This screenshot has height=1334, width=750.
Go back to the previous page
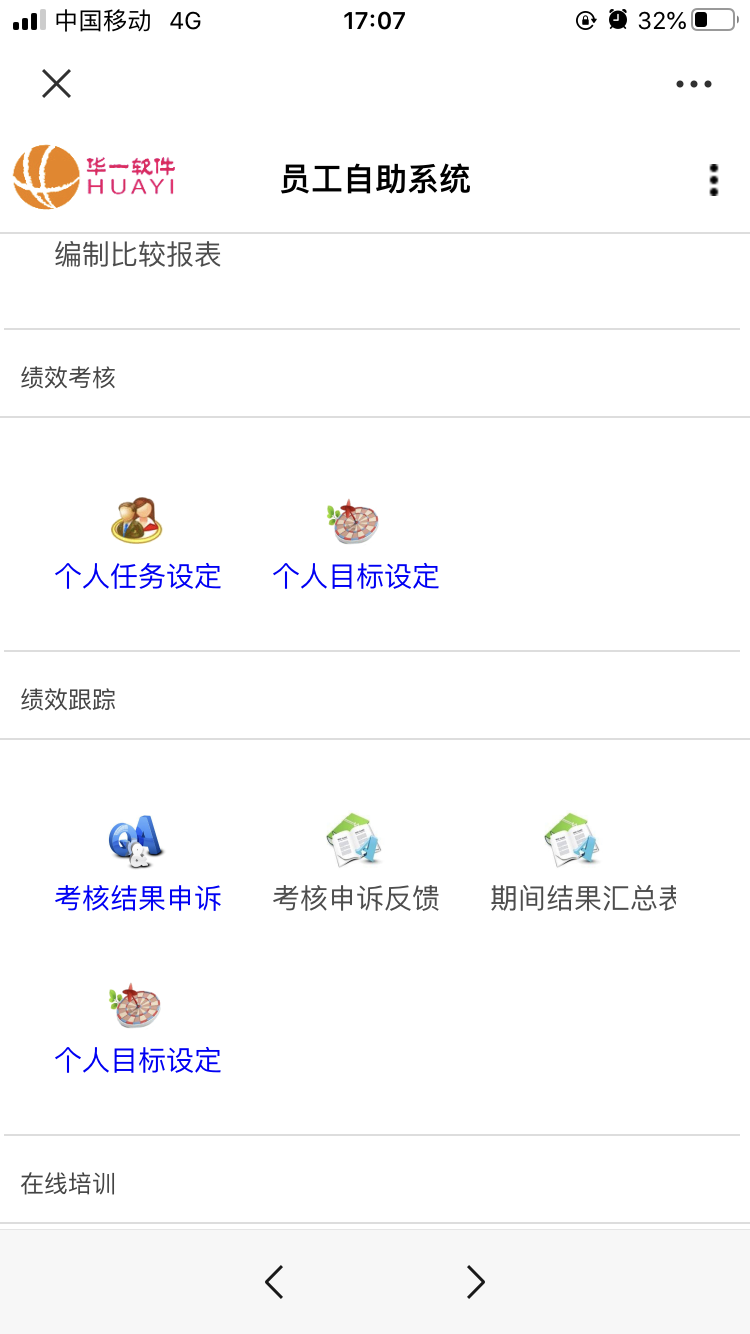point(274,1281)
